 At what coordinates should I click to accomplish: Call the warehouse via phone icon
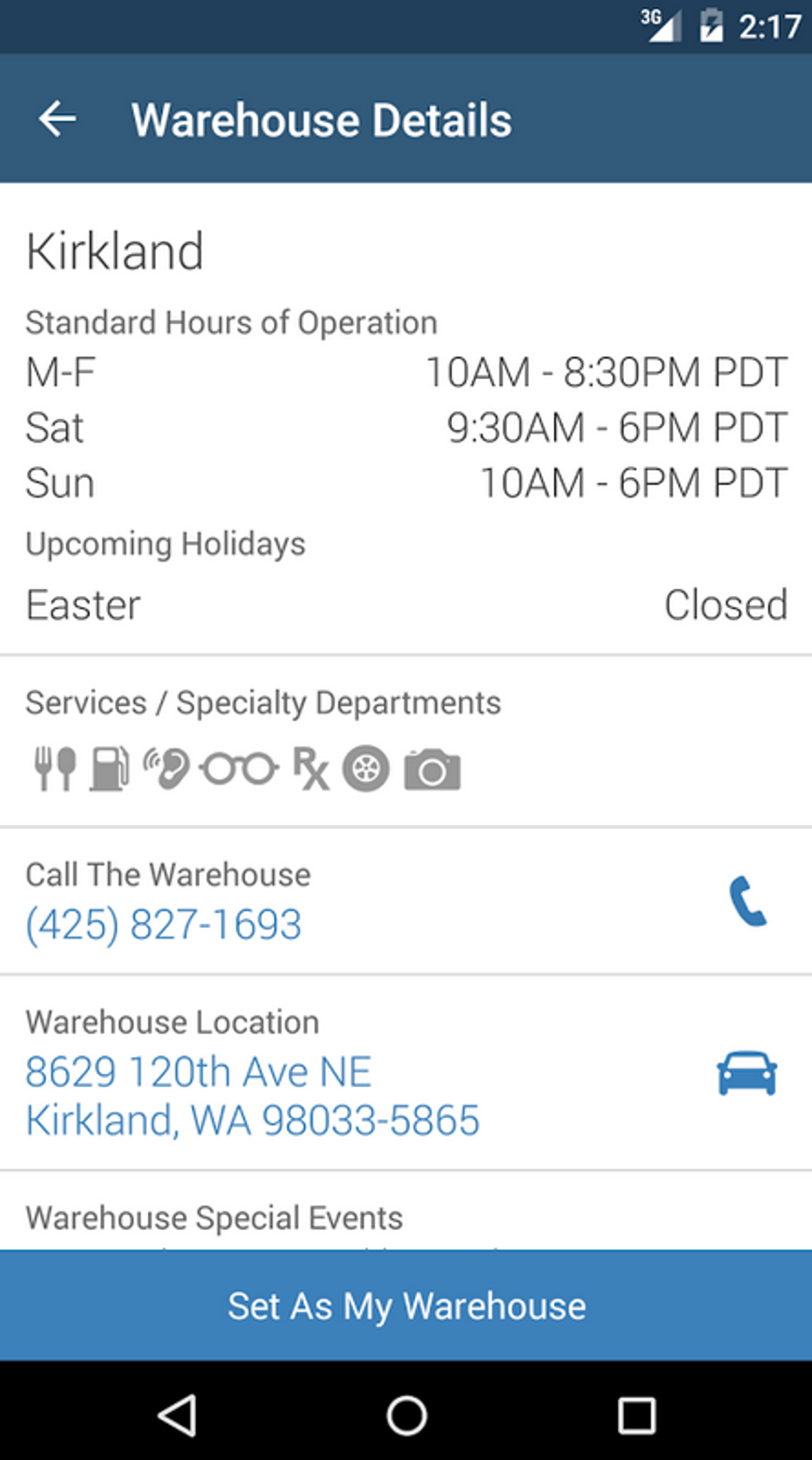point(748,902)
